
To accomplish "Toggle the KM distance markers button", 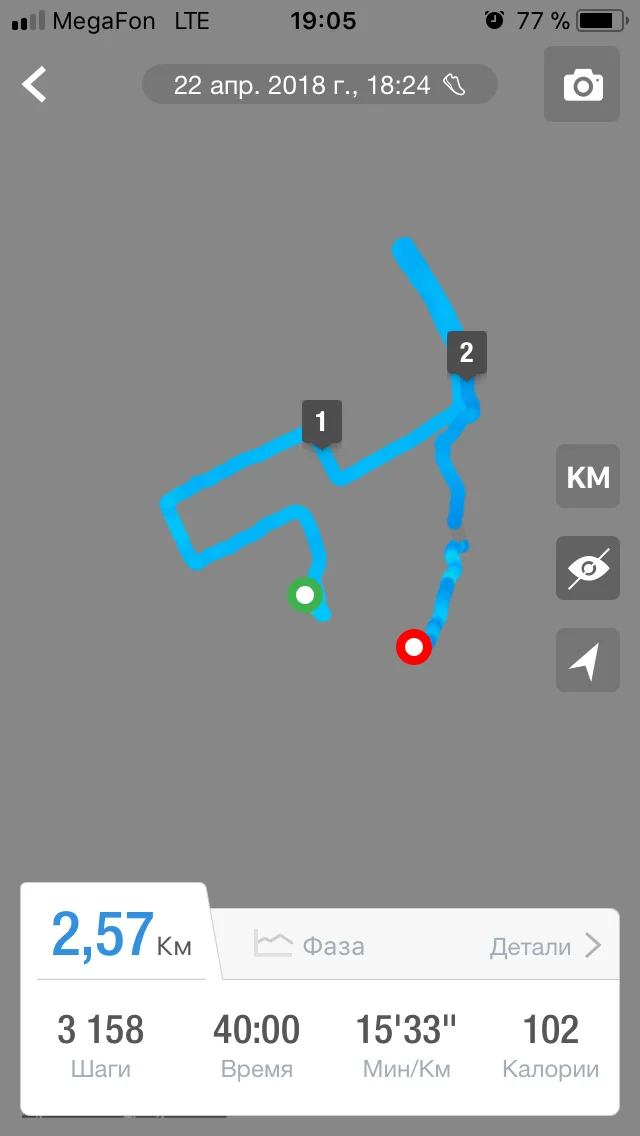I will (588, 477).
